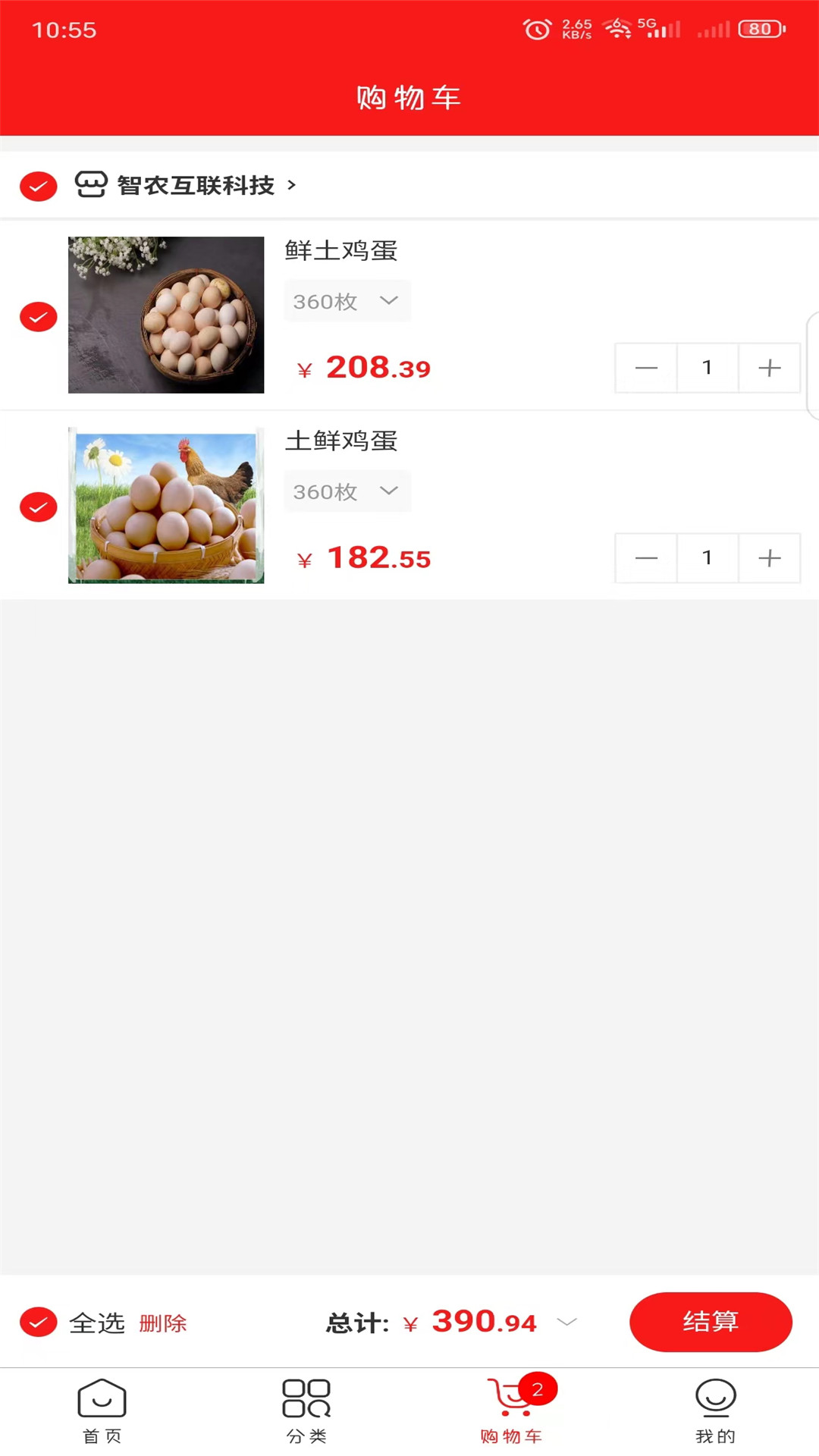The image size is (819, 1456).
Task: Toggle the 全选 select-all checkbox
Action: click(38, 1322)
